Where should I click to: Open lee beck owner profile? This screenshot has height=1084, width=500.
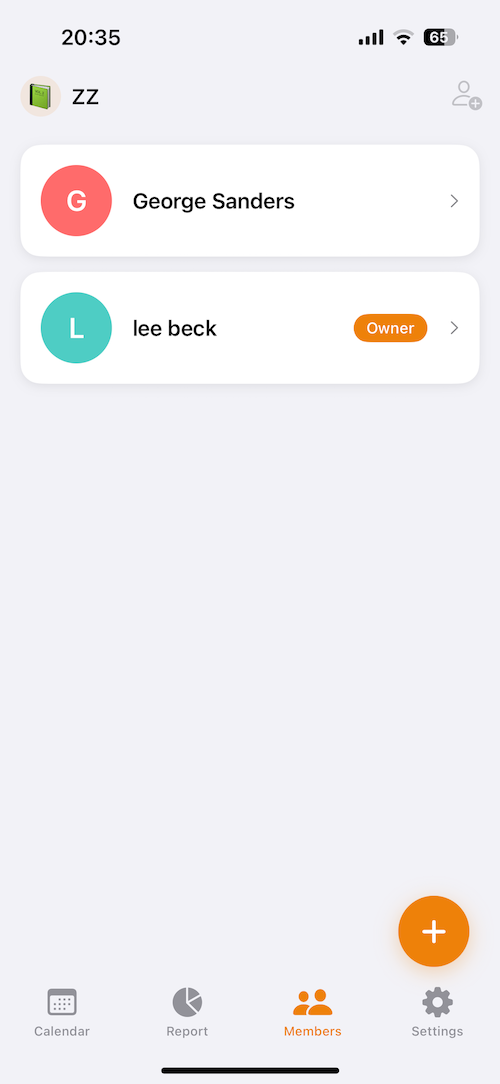click(250, 328)
